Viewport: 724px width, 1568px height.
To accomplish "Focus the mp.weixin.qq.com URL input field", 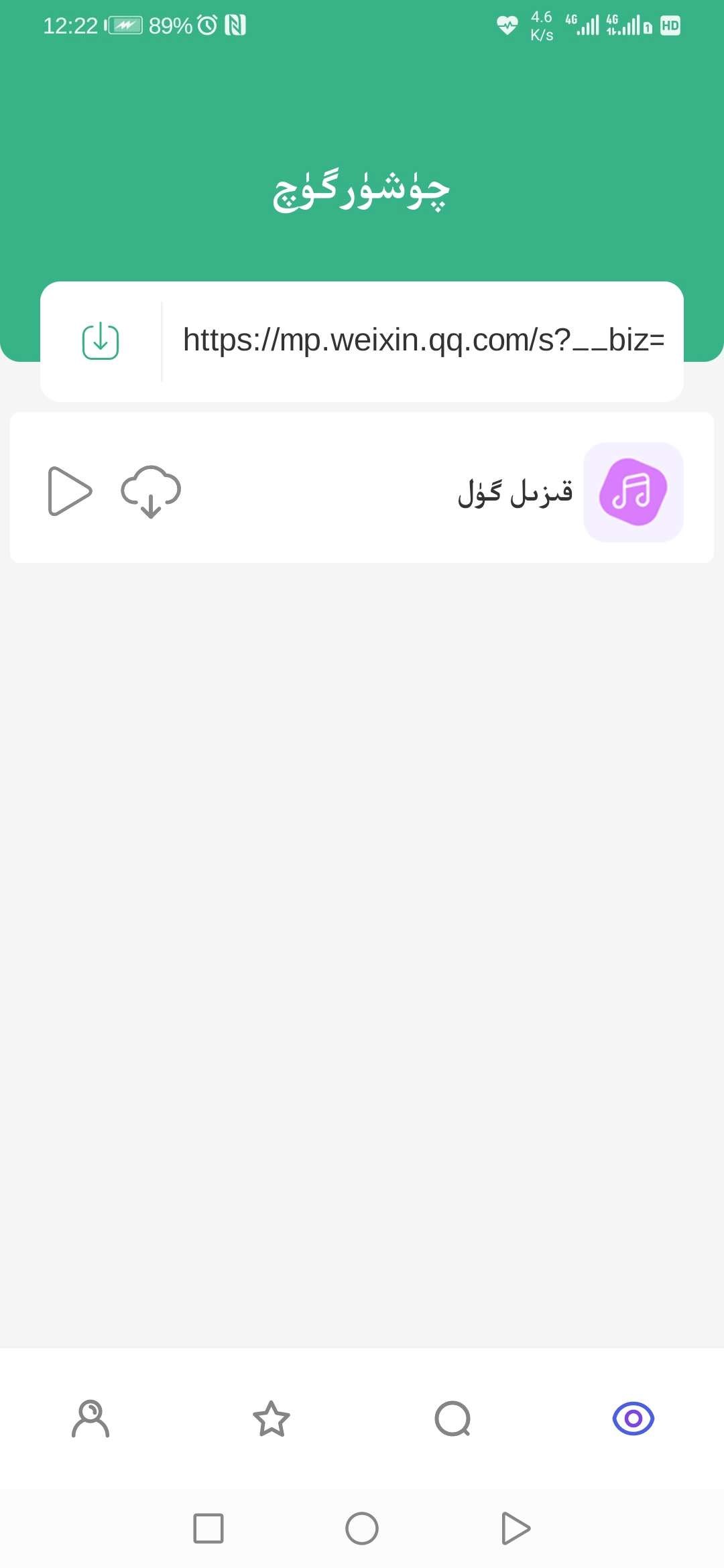I will pos(422,341).
